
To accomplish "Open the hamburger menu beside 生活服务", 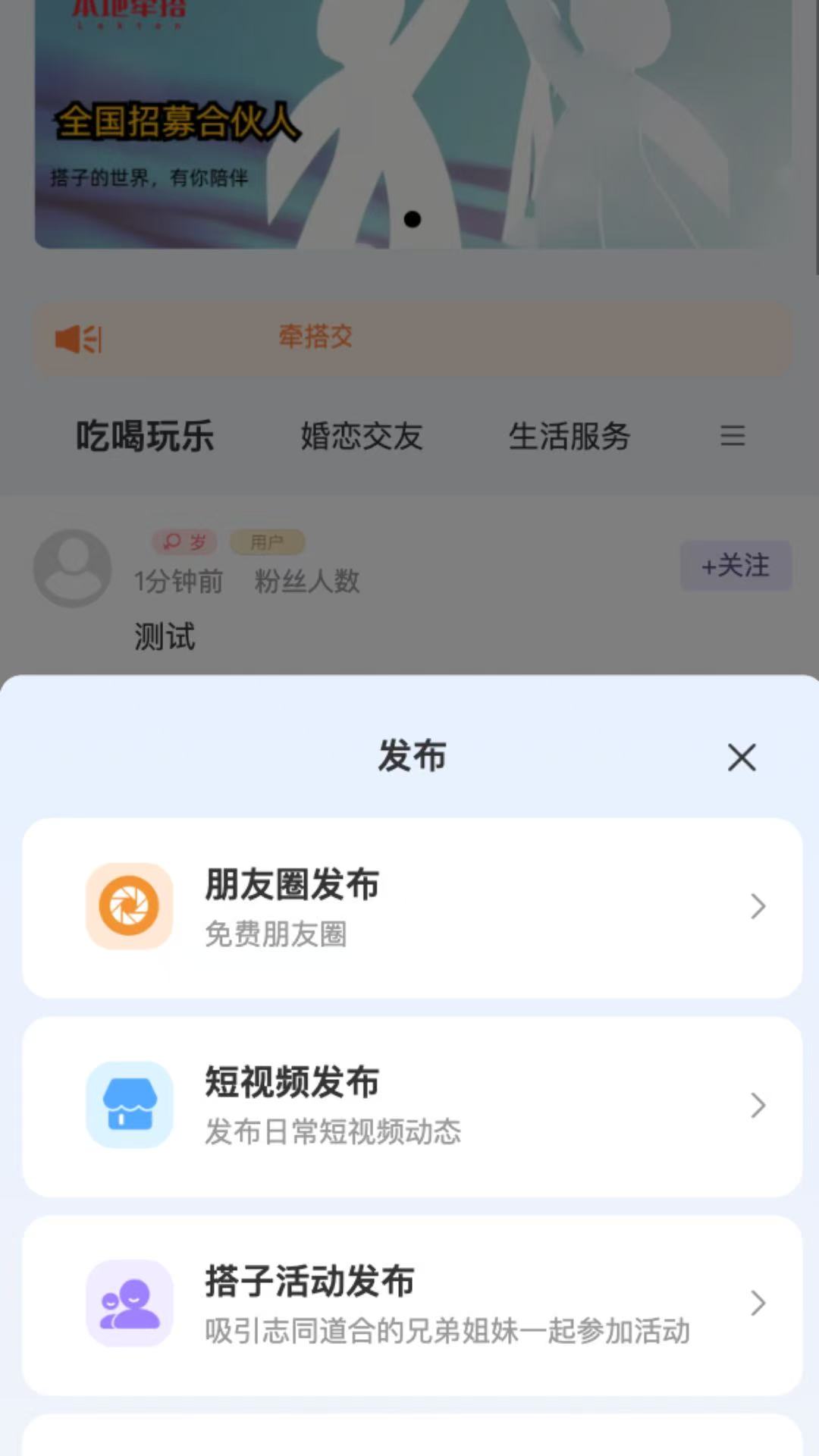I will (x=732, y=437).
